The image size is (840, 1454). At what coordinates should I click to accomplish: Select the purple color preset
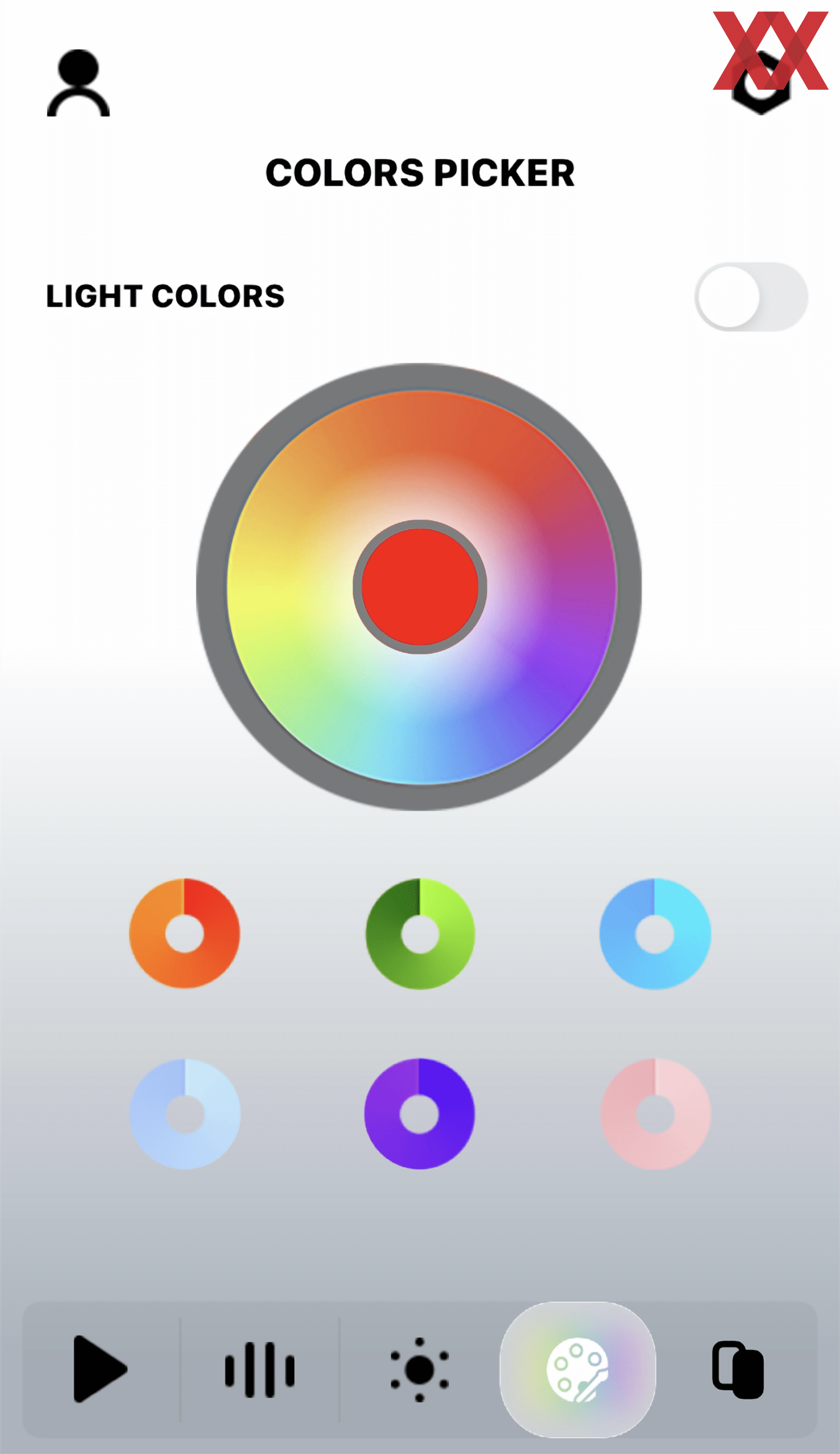tap(420, 1113)
